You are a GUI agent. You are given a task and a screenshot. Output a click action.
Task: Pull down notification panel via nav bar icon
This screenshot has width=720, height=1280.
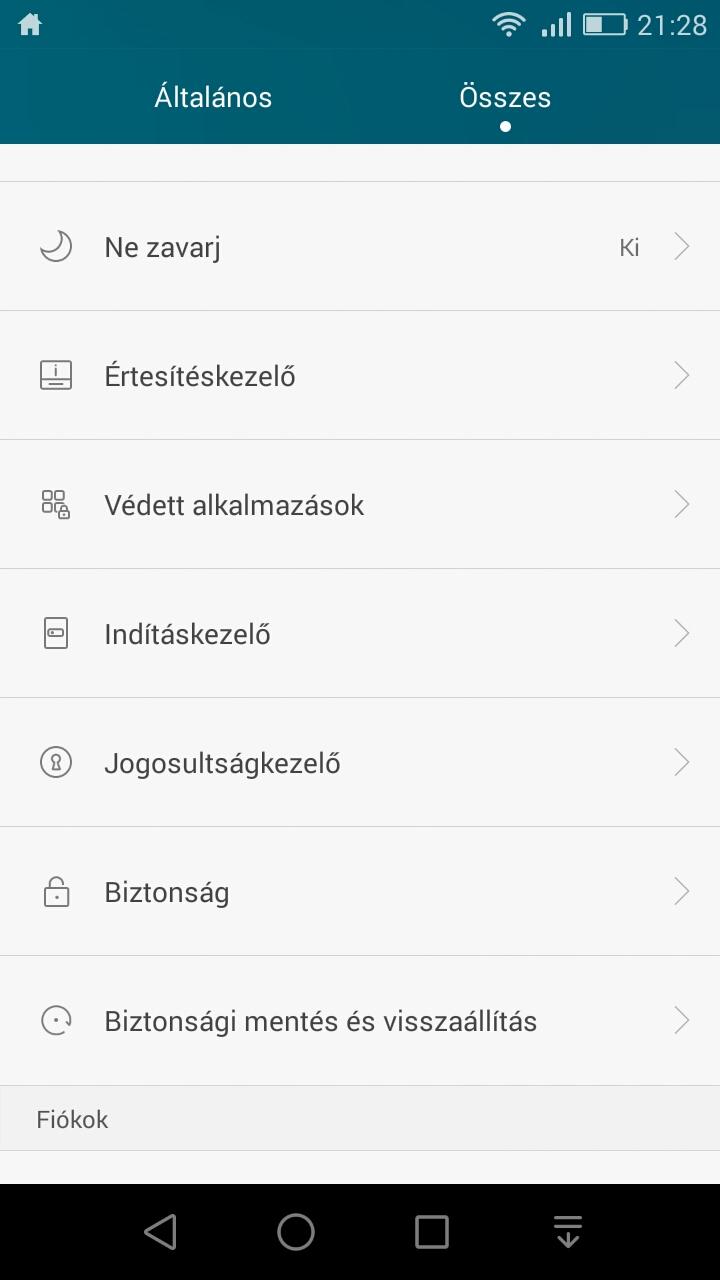(568, 1232)
